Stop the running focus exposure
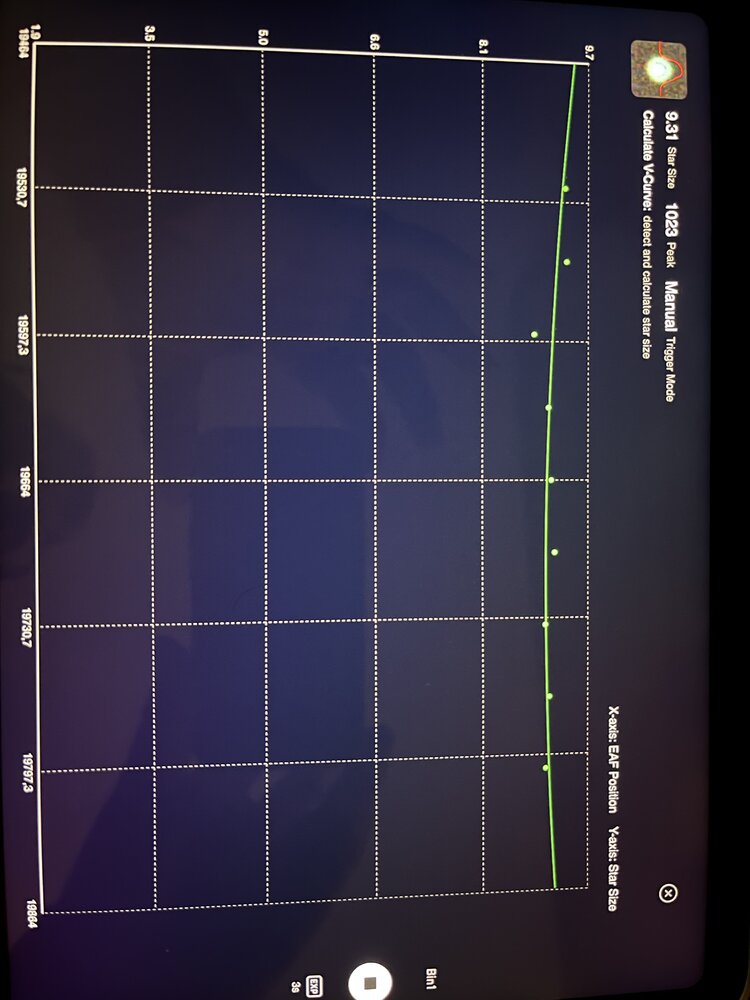 coord(367,981)
